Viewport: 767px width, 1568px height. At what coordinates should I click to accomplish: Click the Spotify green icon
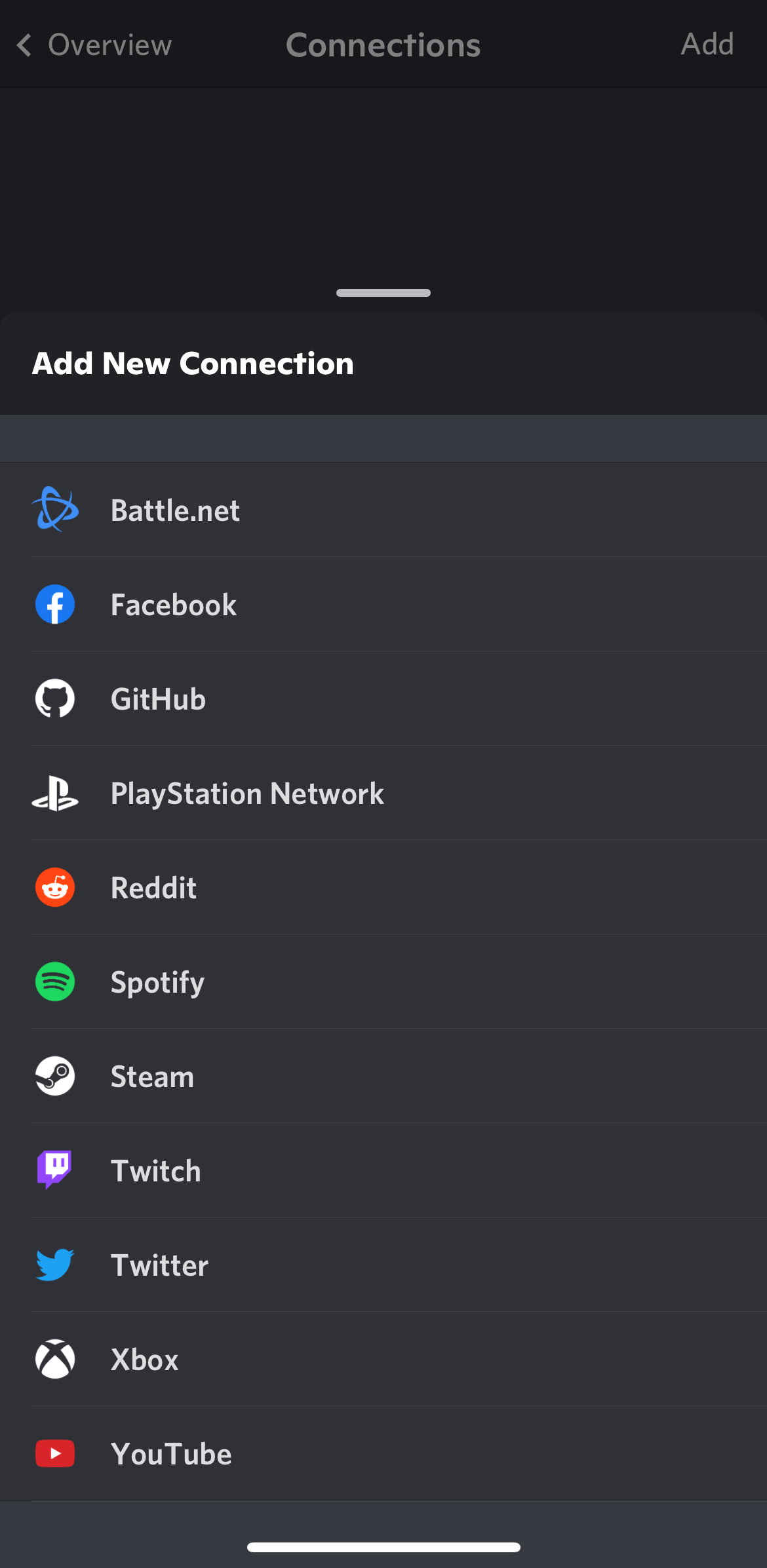(55, 982)
